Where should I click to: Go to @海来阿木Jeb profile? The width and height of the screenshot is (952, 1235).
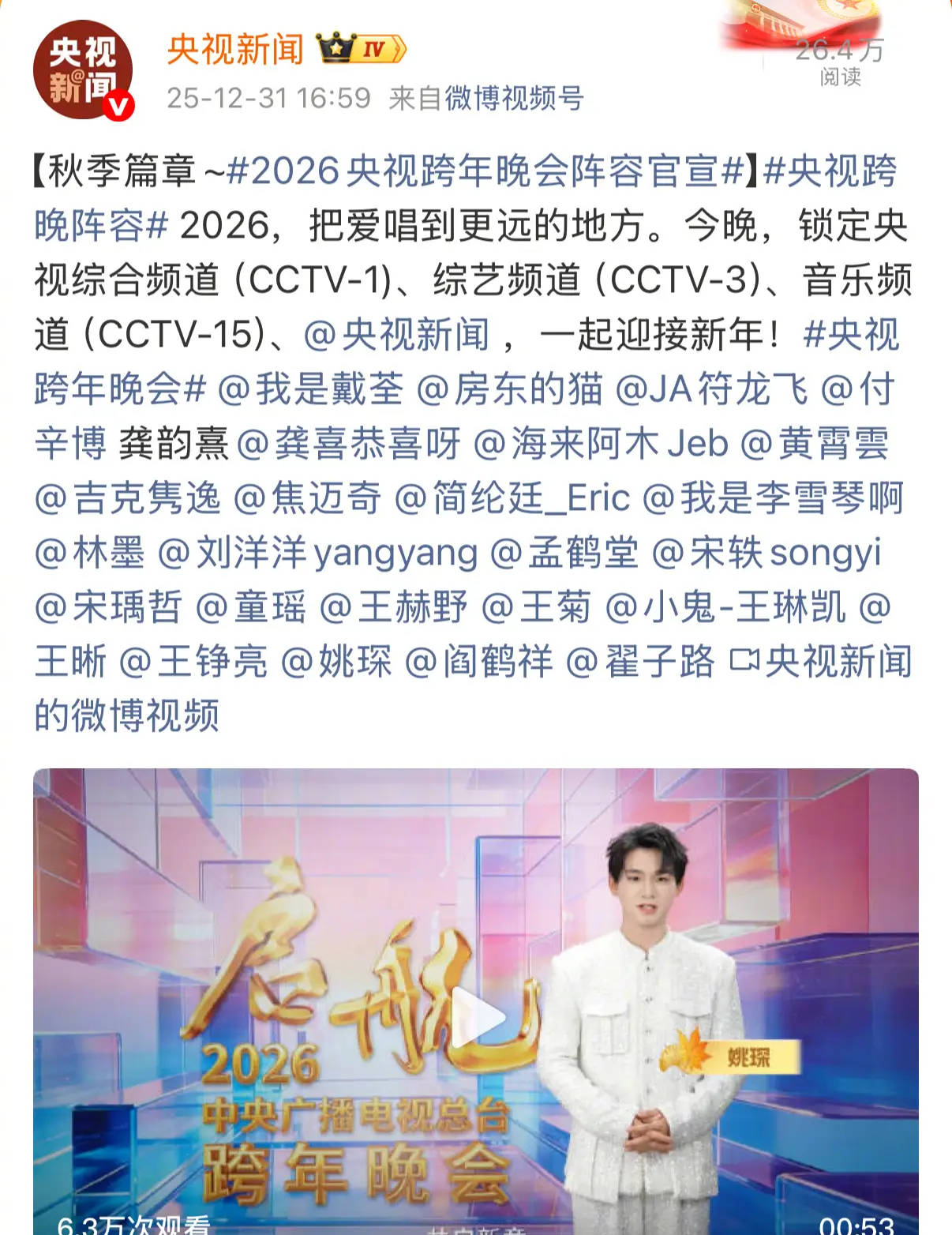pos(600,444)
